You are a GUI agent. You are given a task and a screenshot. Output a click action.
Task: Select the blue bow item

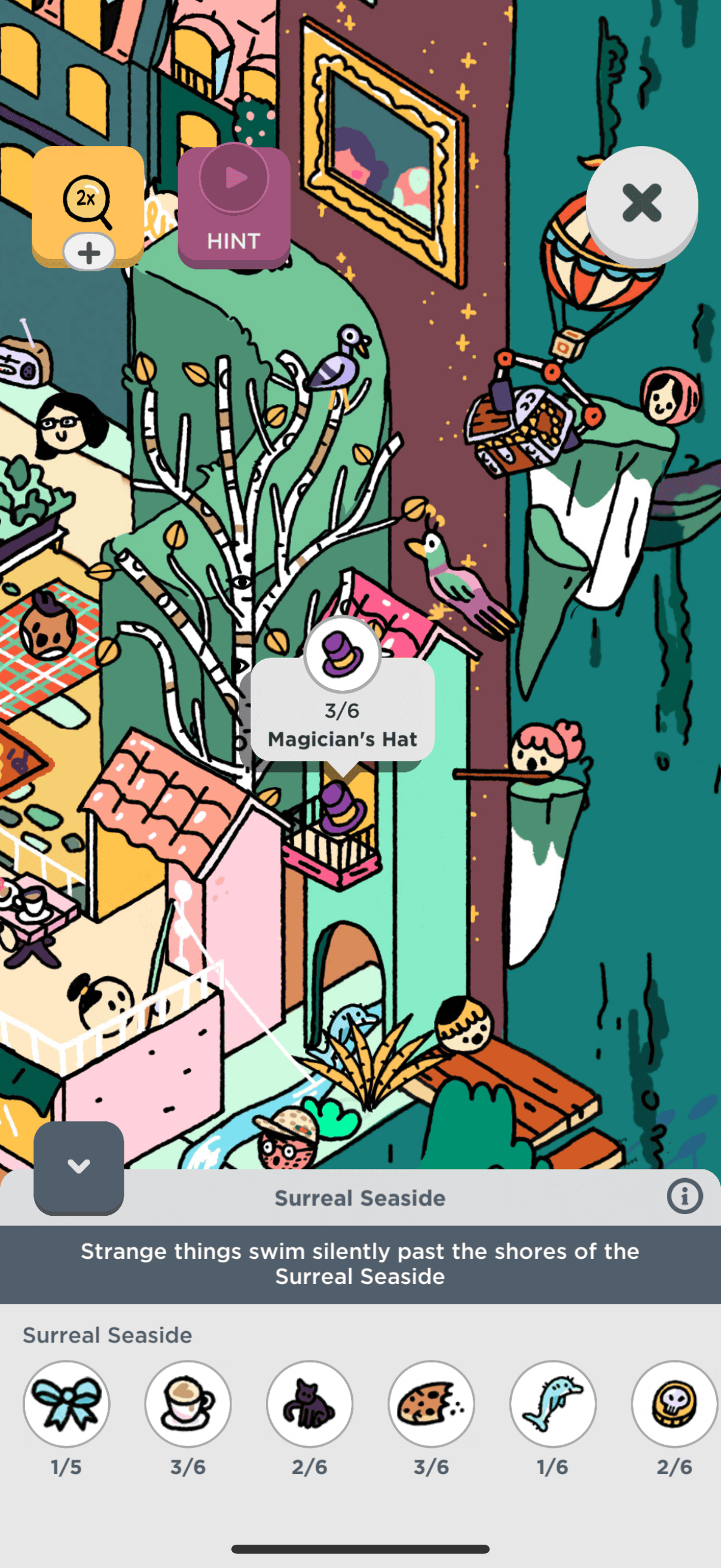click(x=66, y=1403)
